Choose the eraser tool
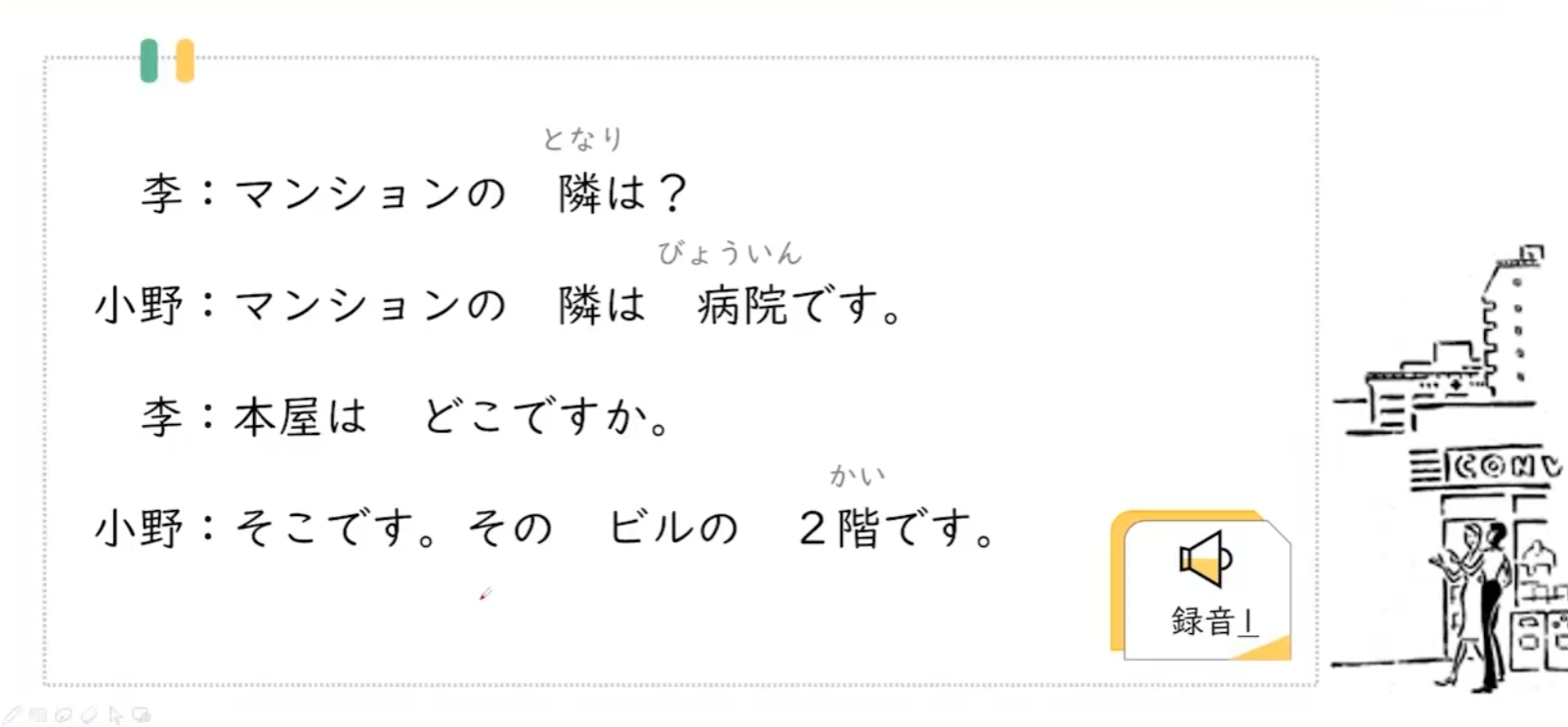Viewport: 1568px width, 727px height. point(89,715)
